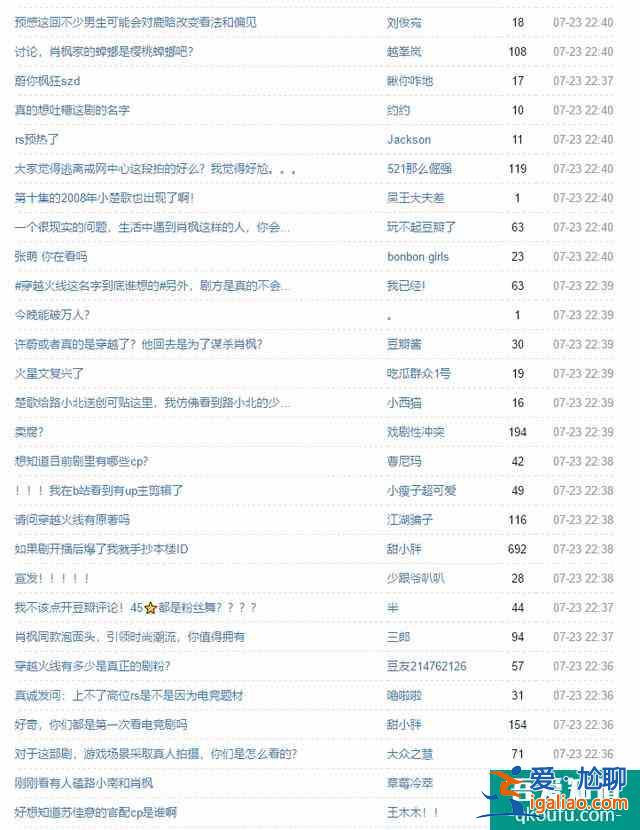Open thread 如果剧开播后爆了我就手抄本楼ID
The width and height of the screenshot is (640, 830).
[x=102, y=549]
